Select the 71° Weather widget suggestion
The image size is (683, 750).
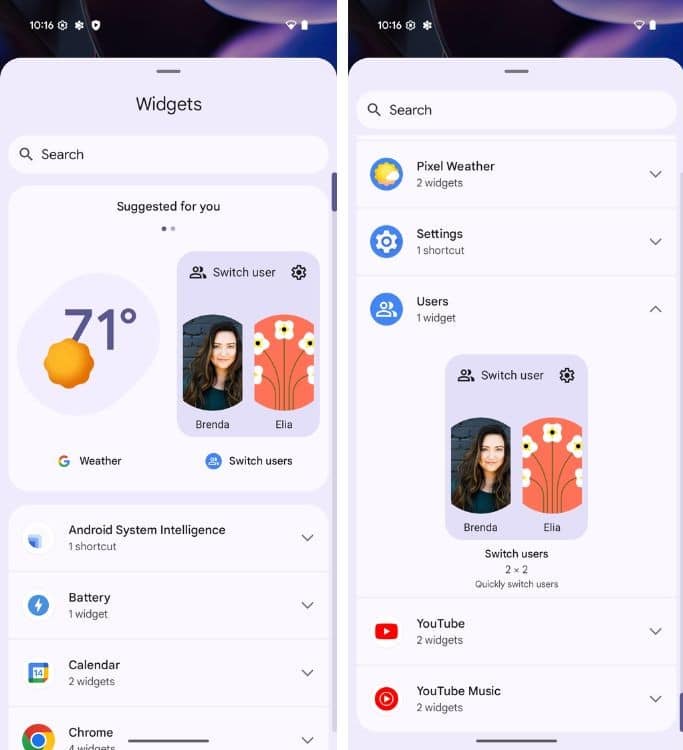(89, 343)
